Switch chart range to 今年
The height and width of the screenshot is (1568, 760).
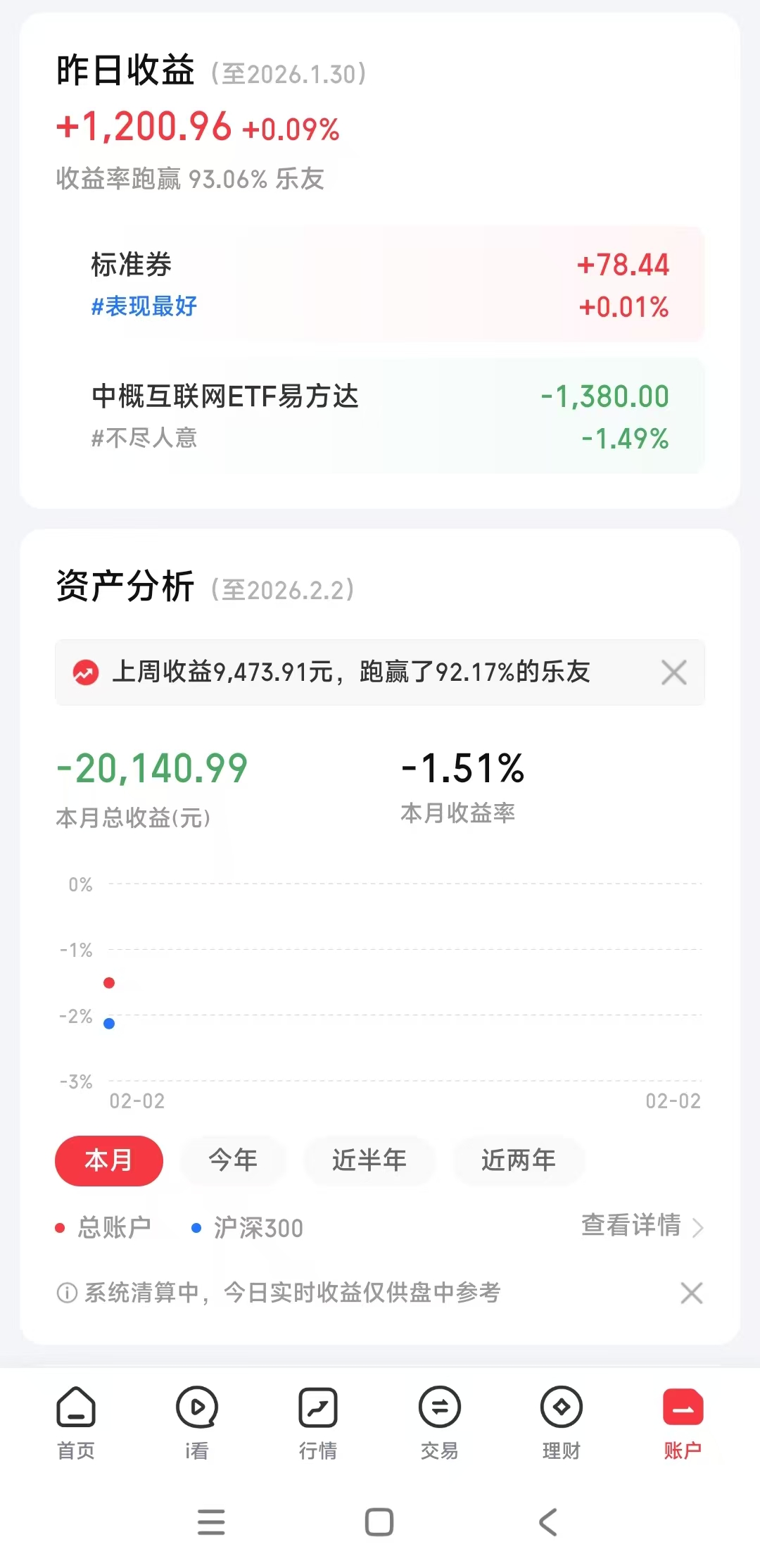(233, 1160)
